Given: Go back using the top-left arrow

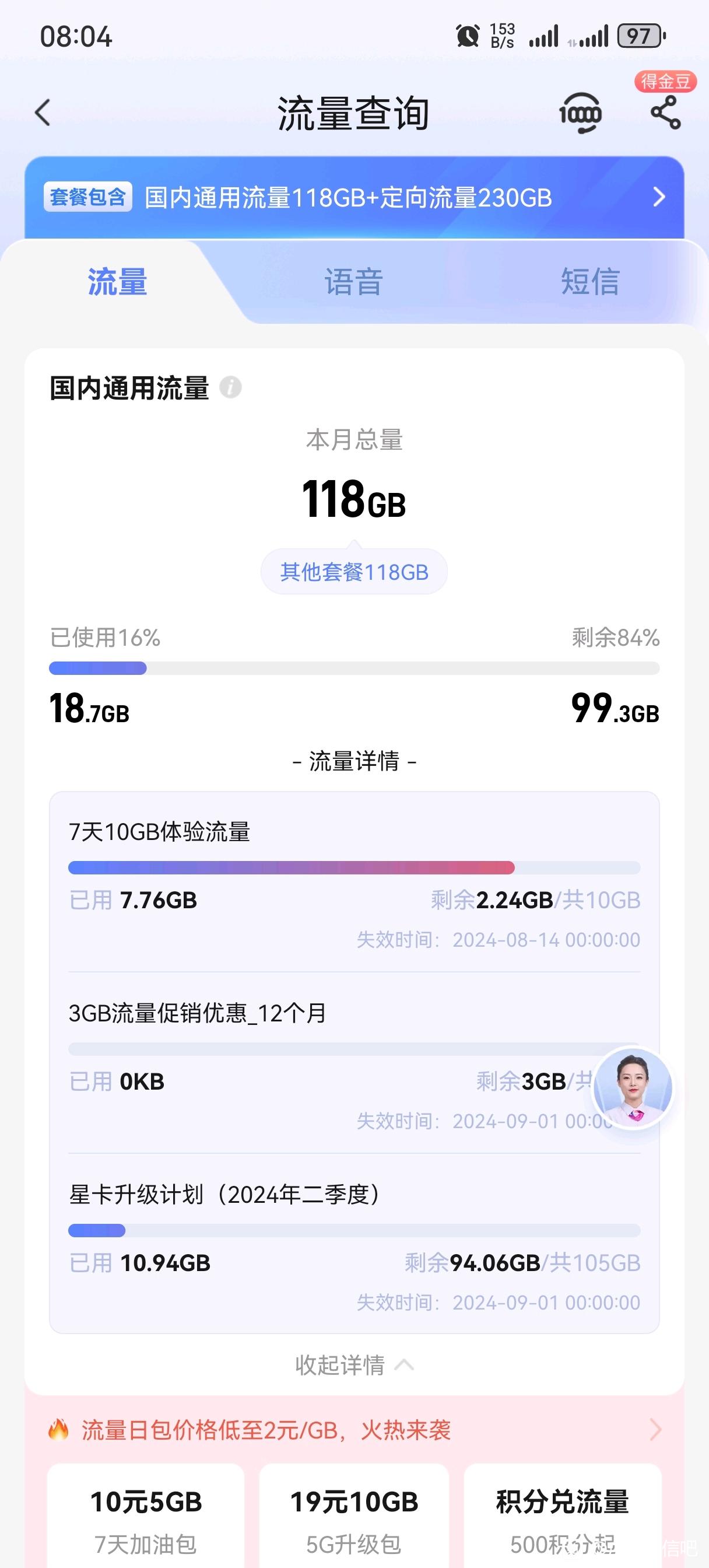Looking at the screenshot, I should [x=43, y=113].
